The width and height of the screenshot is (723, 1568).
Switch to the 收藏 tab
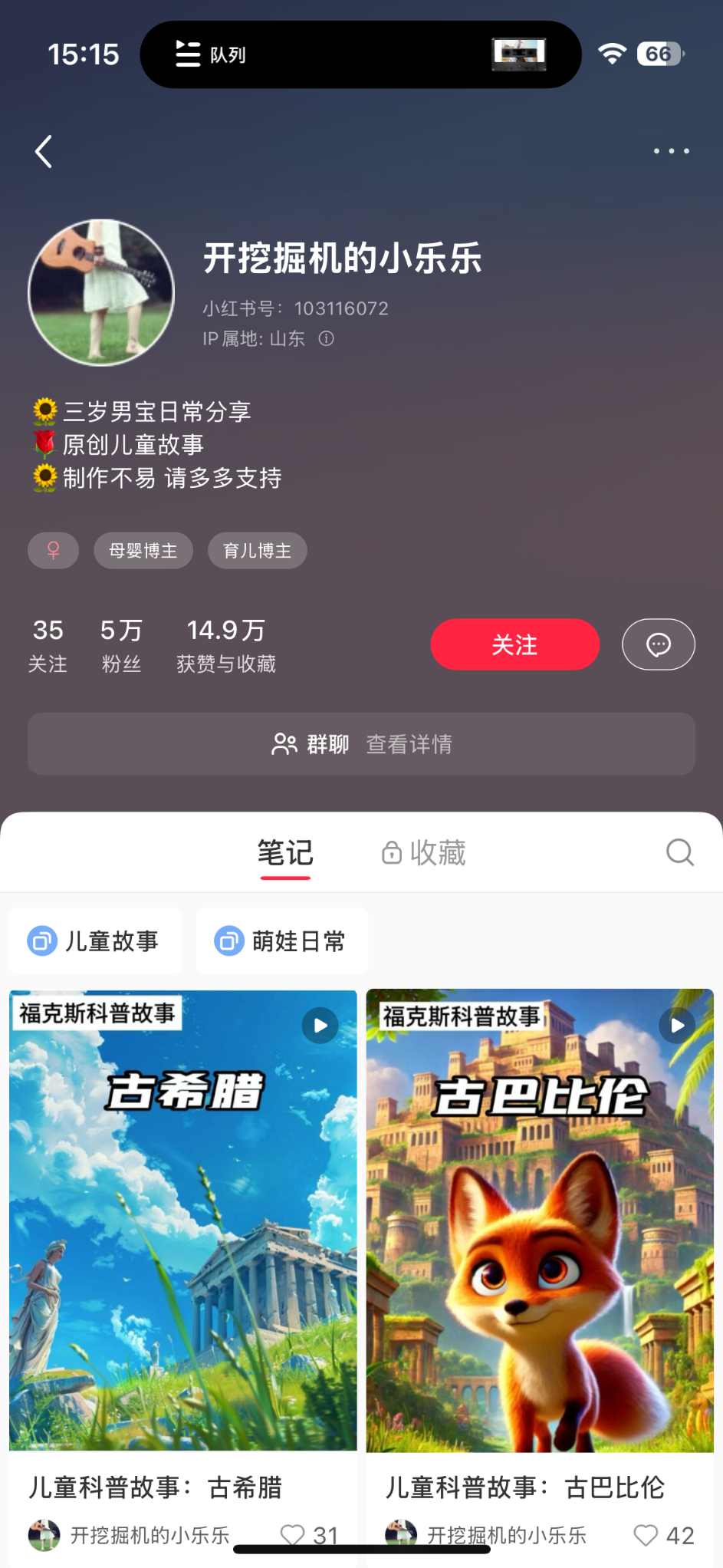pyautogui.click(x=421, y=852)
